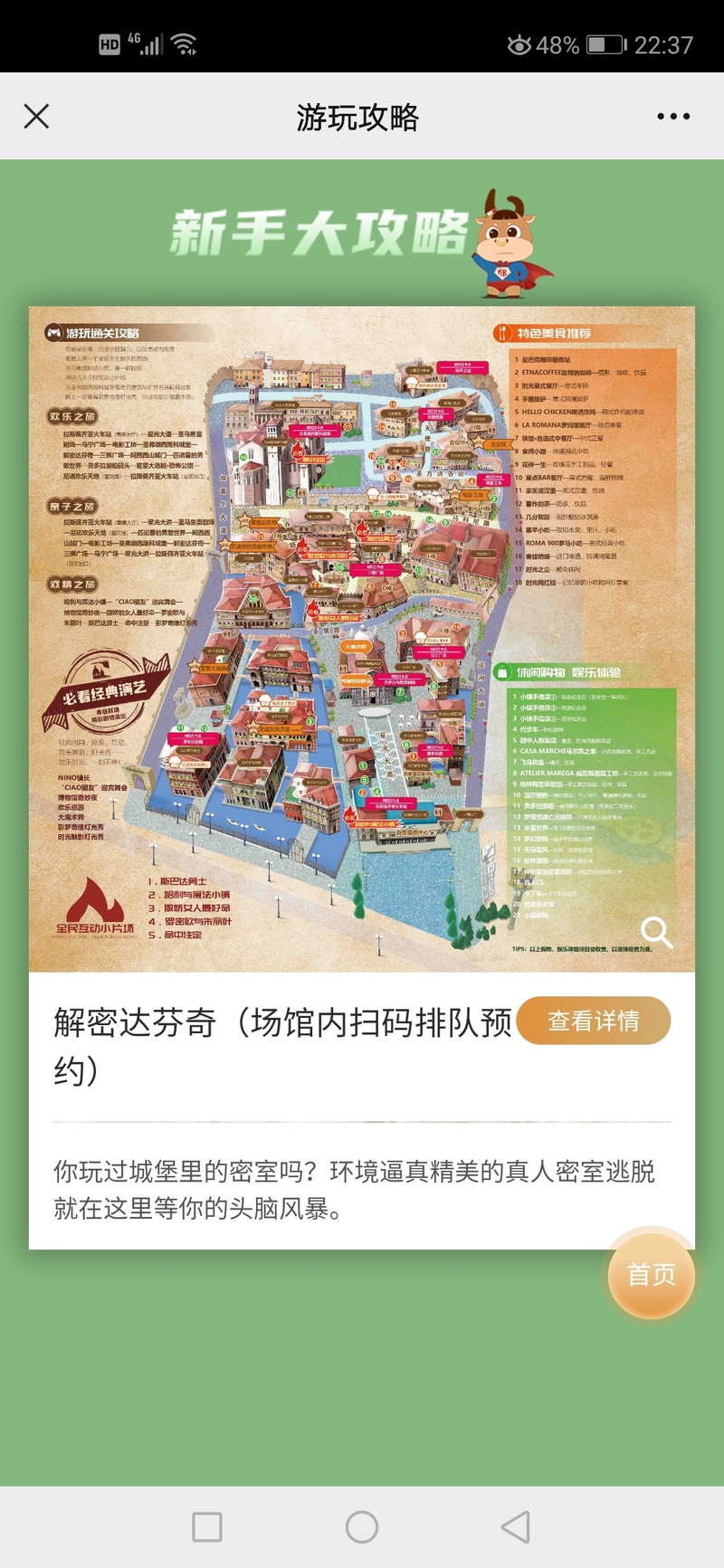Tap 查看详情 for 解密达芬奇
This screenshot has width=724, height=1568.
click(x=594, y=1021)
